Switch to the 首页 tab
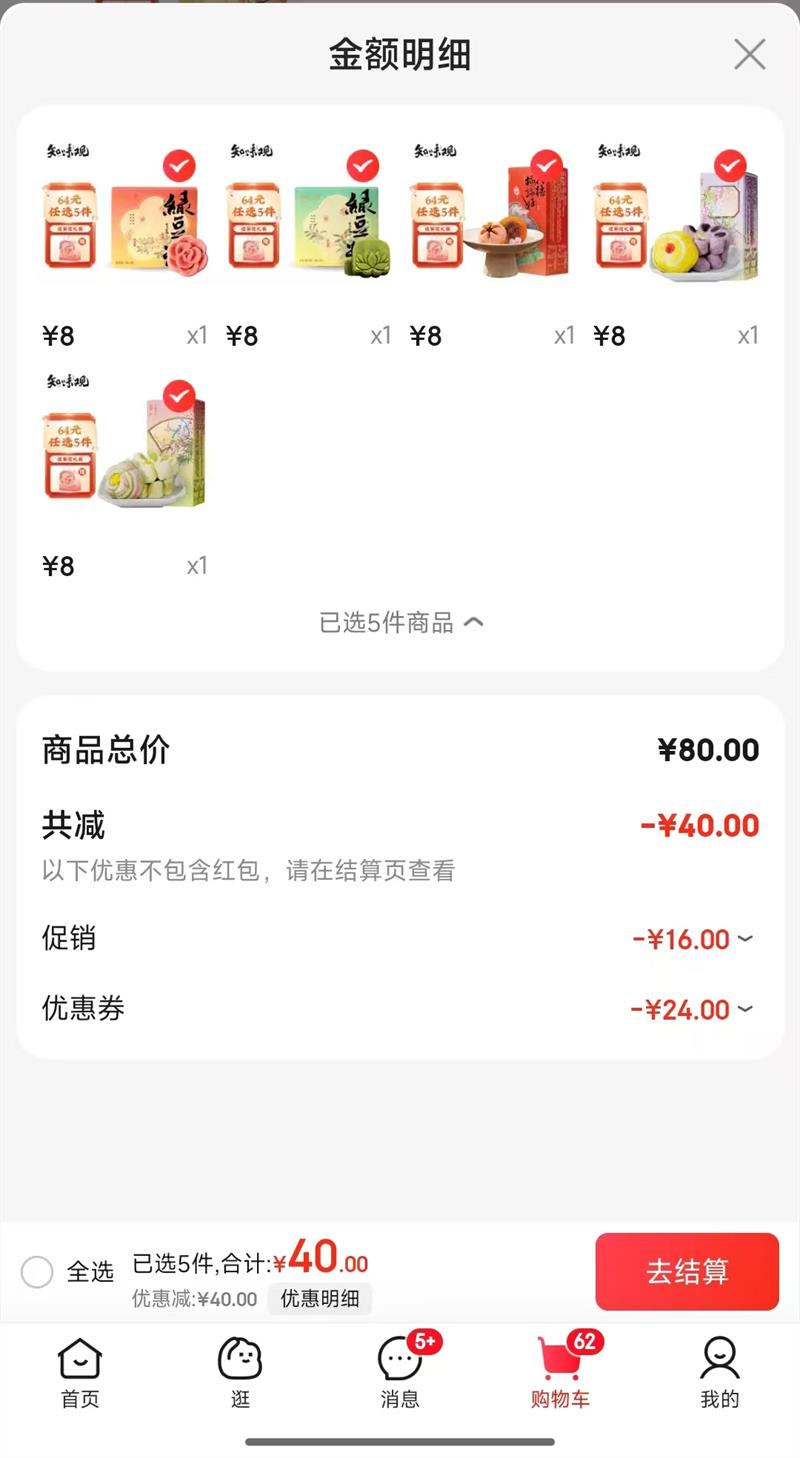The width and height of the screenshot is (800, 1458). coord(80,1373)
